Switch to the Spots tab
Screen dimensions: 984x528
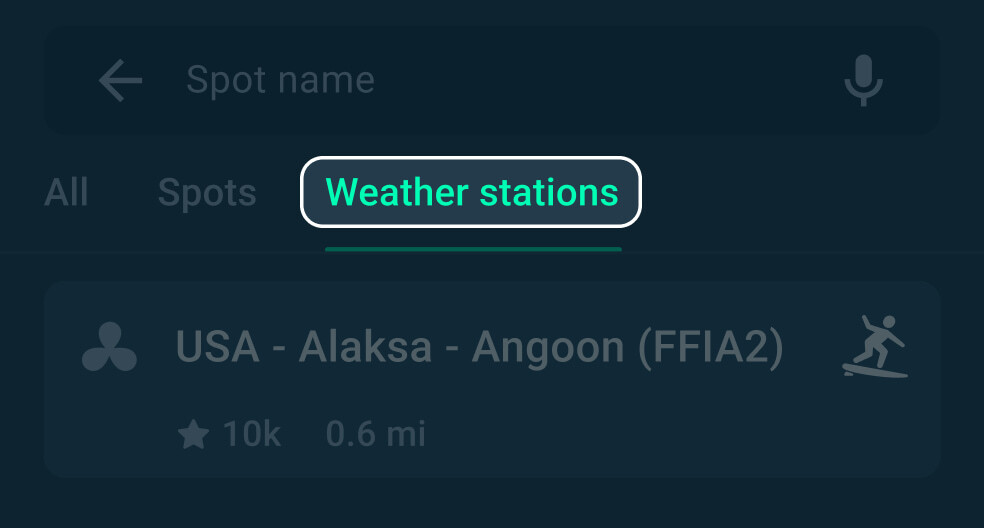click(207, 192)
